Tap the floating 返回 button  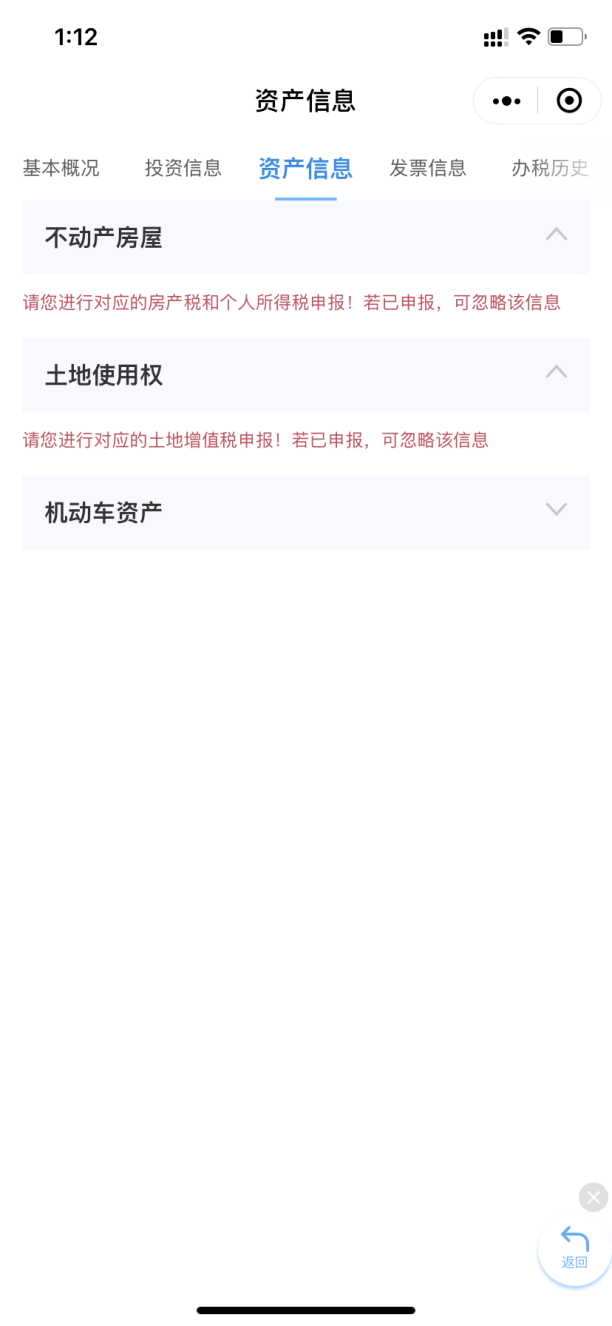[575, 1248]
